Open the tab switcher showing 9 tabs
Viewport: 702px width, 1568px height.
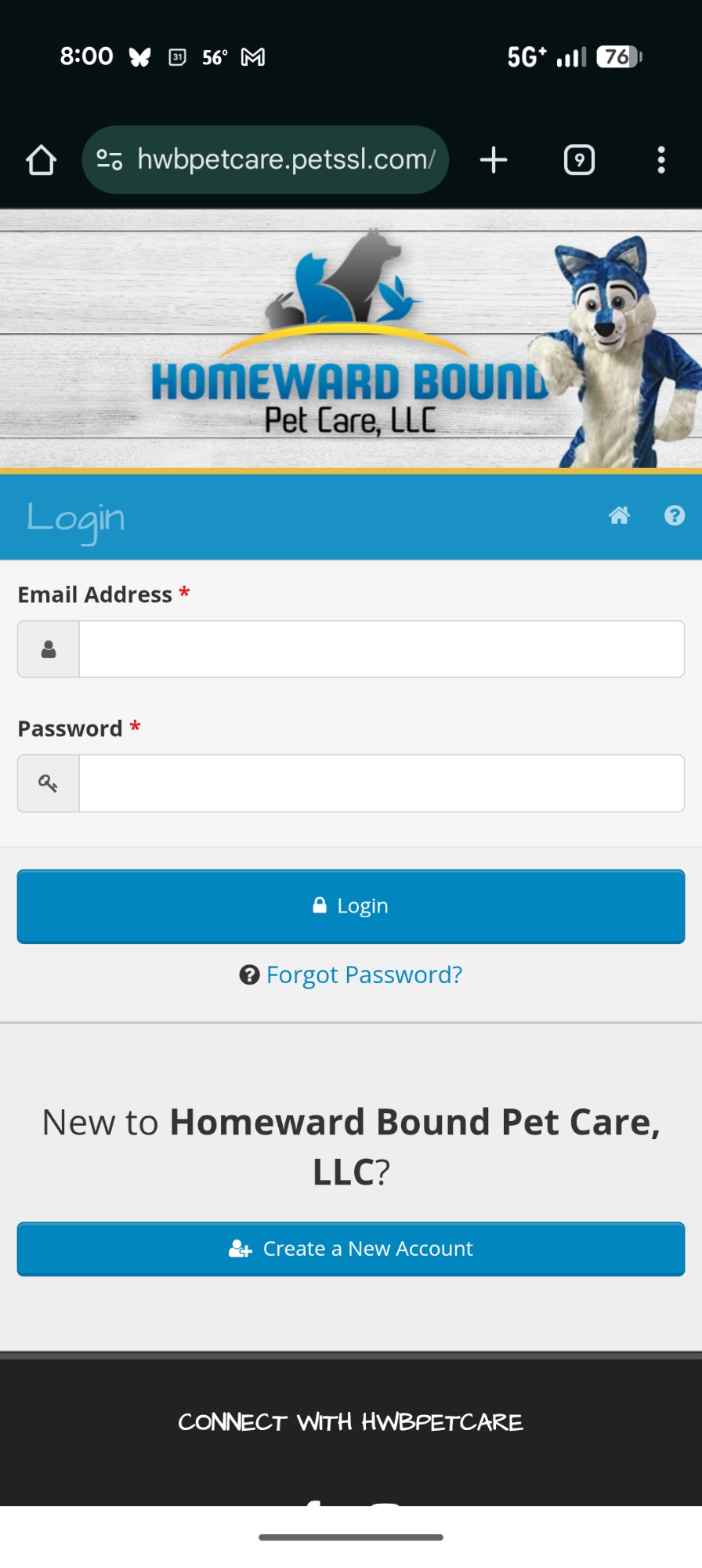click(x=579, y=160)
